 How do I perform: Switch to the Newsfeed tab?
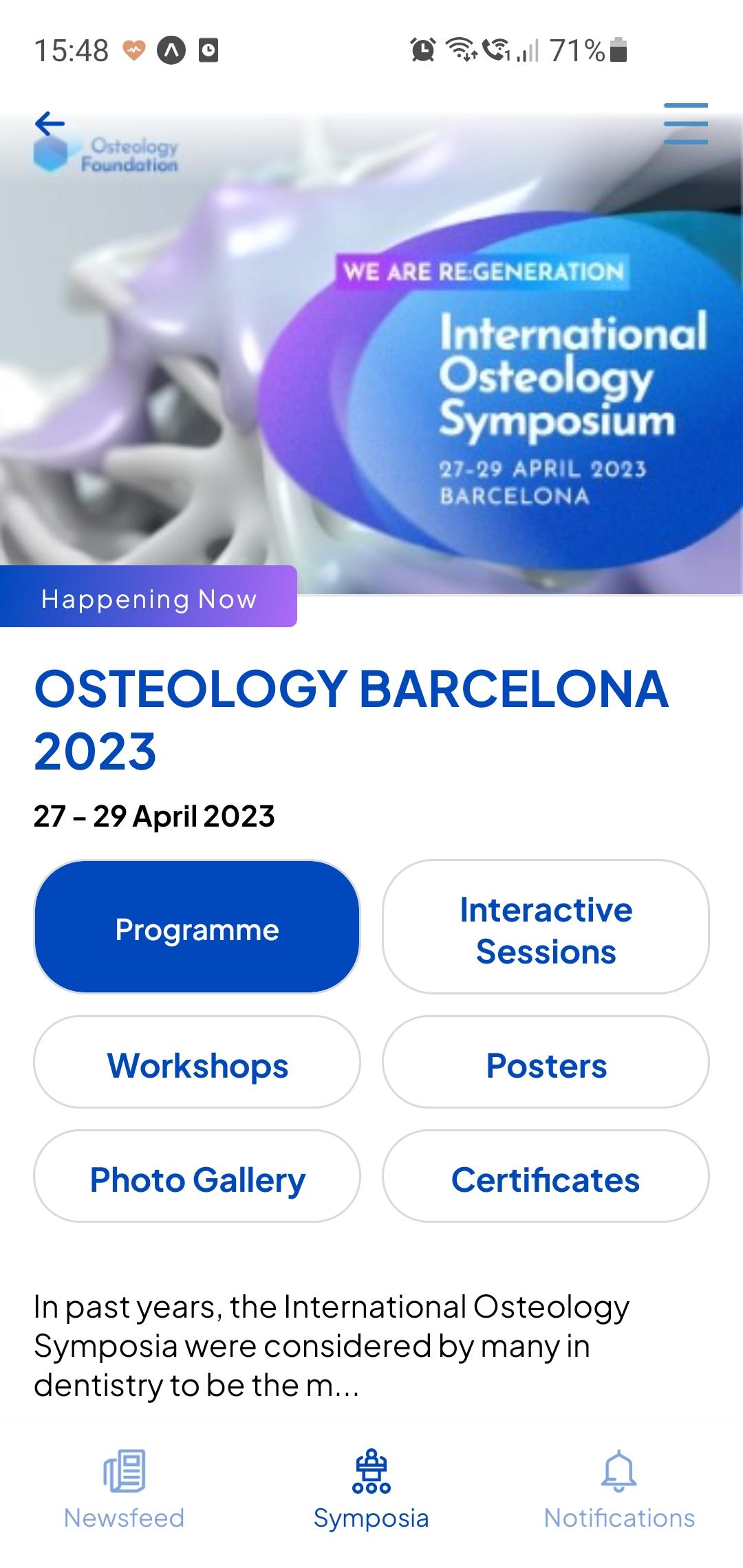124,1489
